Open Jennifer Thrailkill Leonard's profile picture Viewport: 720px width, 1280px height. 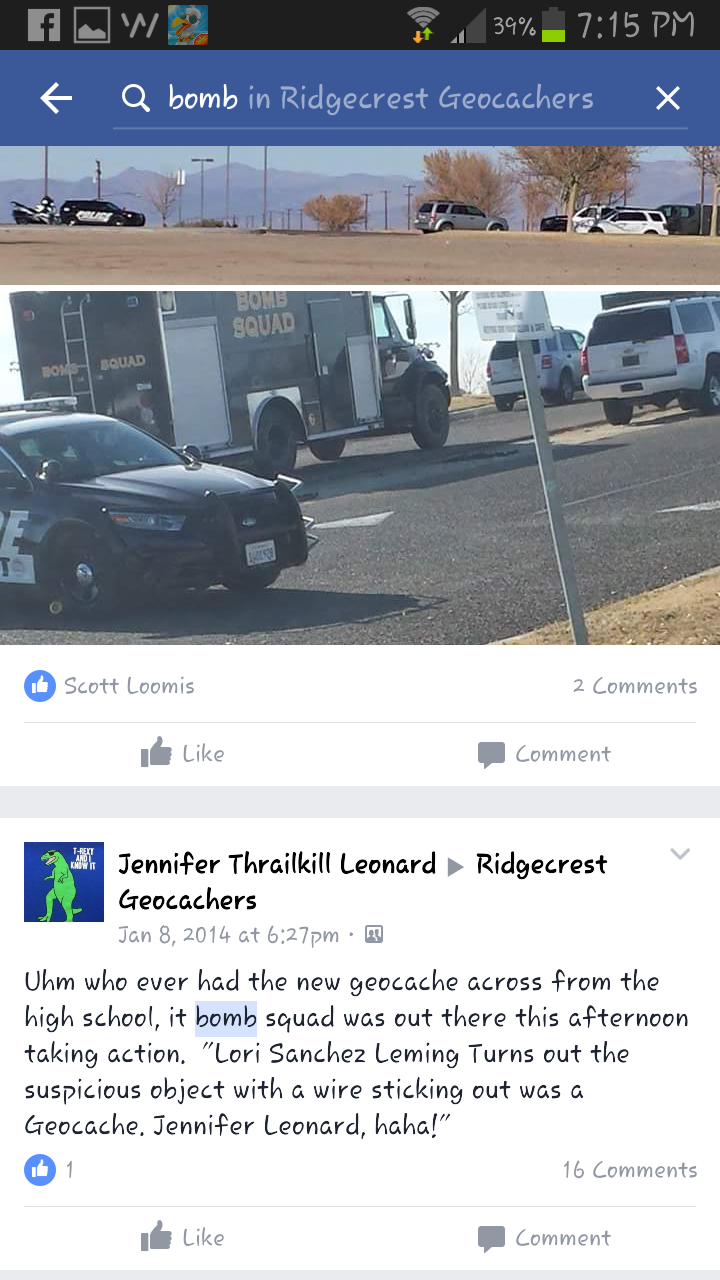click(x=64, y=882)
